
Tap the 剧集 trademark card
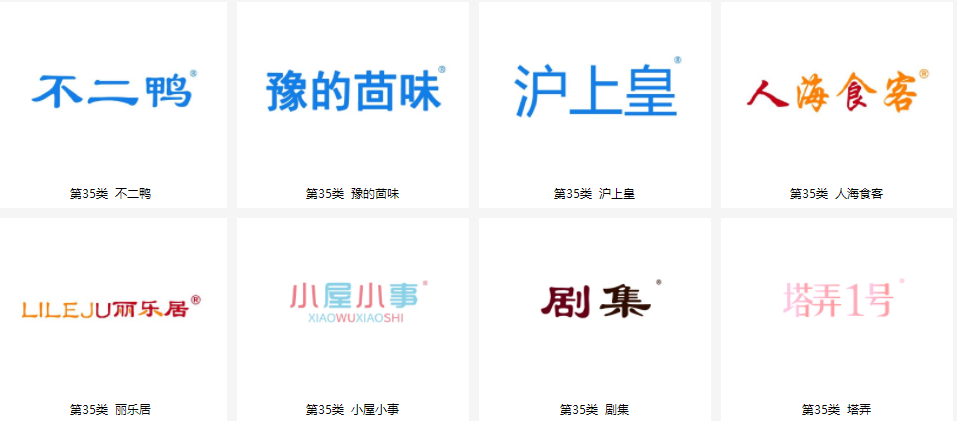coord(595,302)
